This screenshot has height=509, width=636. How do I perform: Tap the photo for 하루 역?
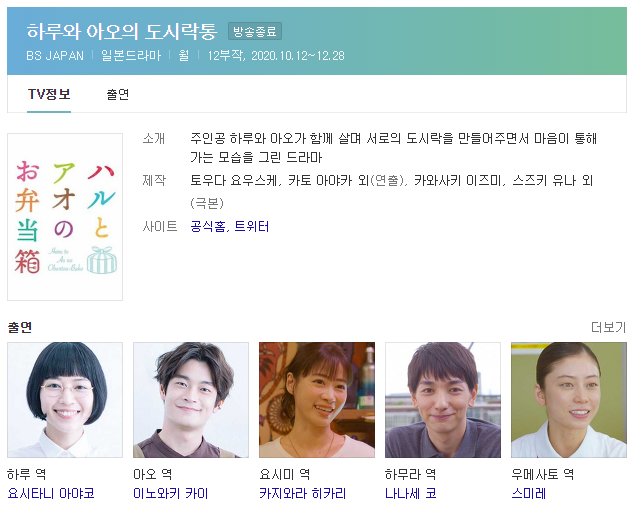pos(65,400)
